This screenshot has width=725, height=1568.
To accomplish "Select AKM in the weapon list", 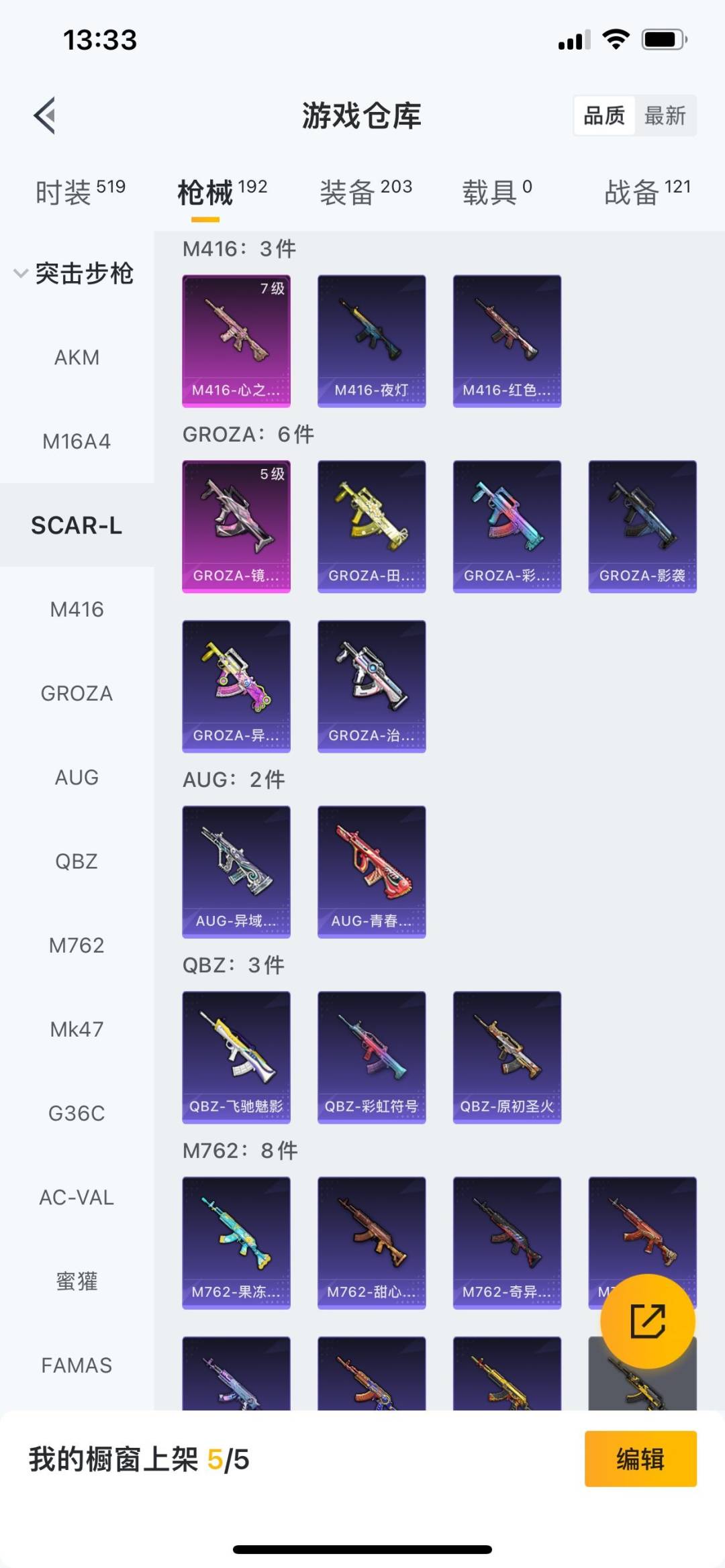I will (x=77, y=358).
